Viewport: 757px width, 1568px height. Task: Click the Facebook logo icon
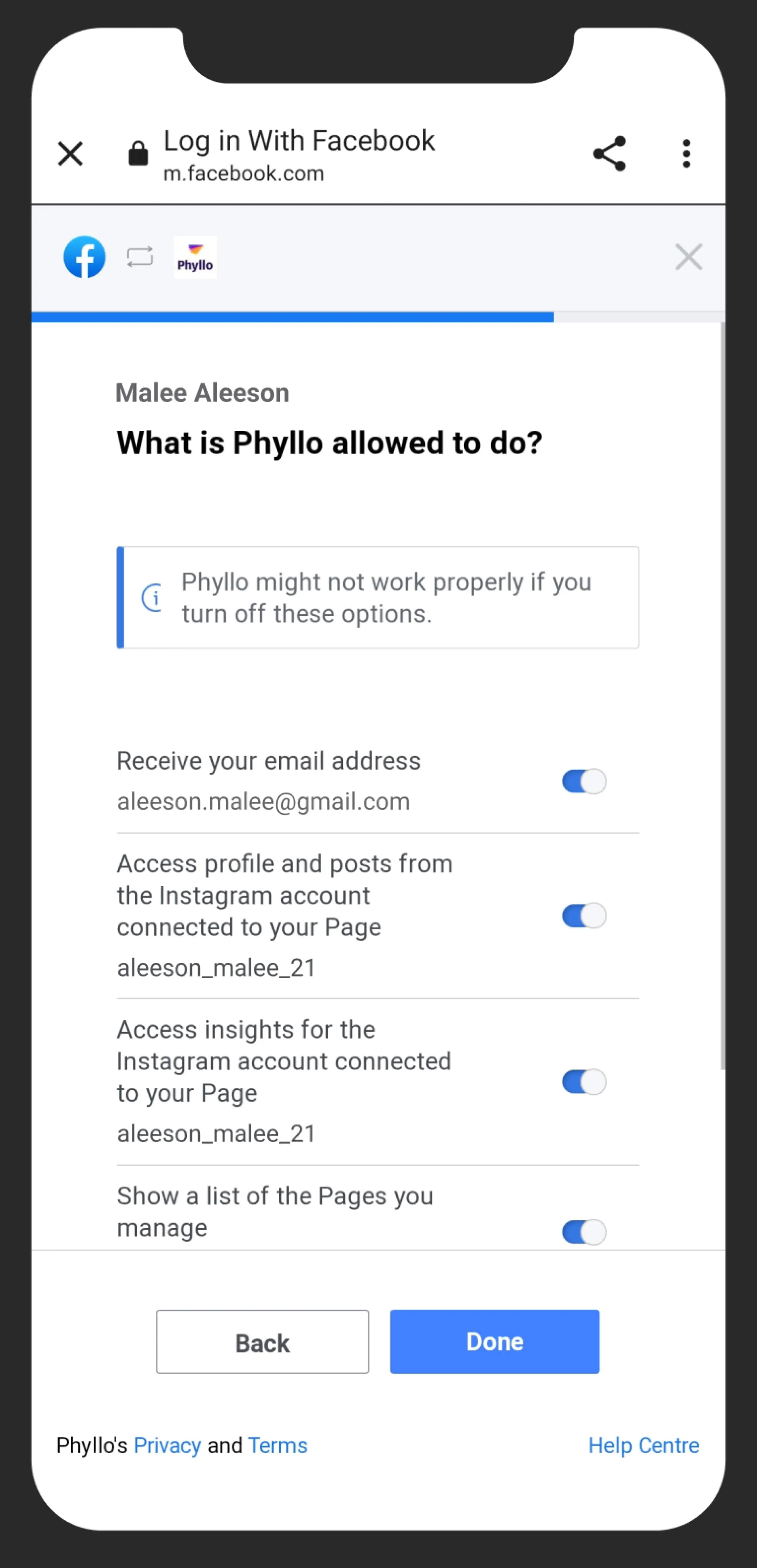click(x=84, y=256)
